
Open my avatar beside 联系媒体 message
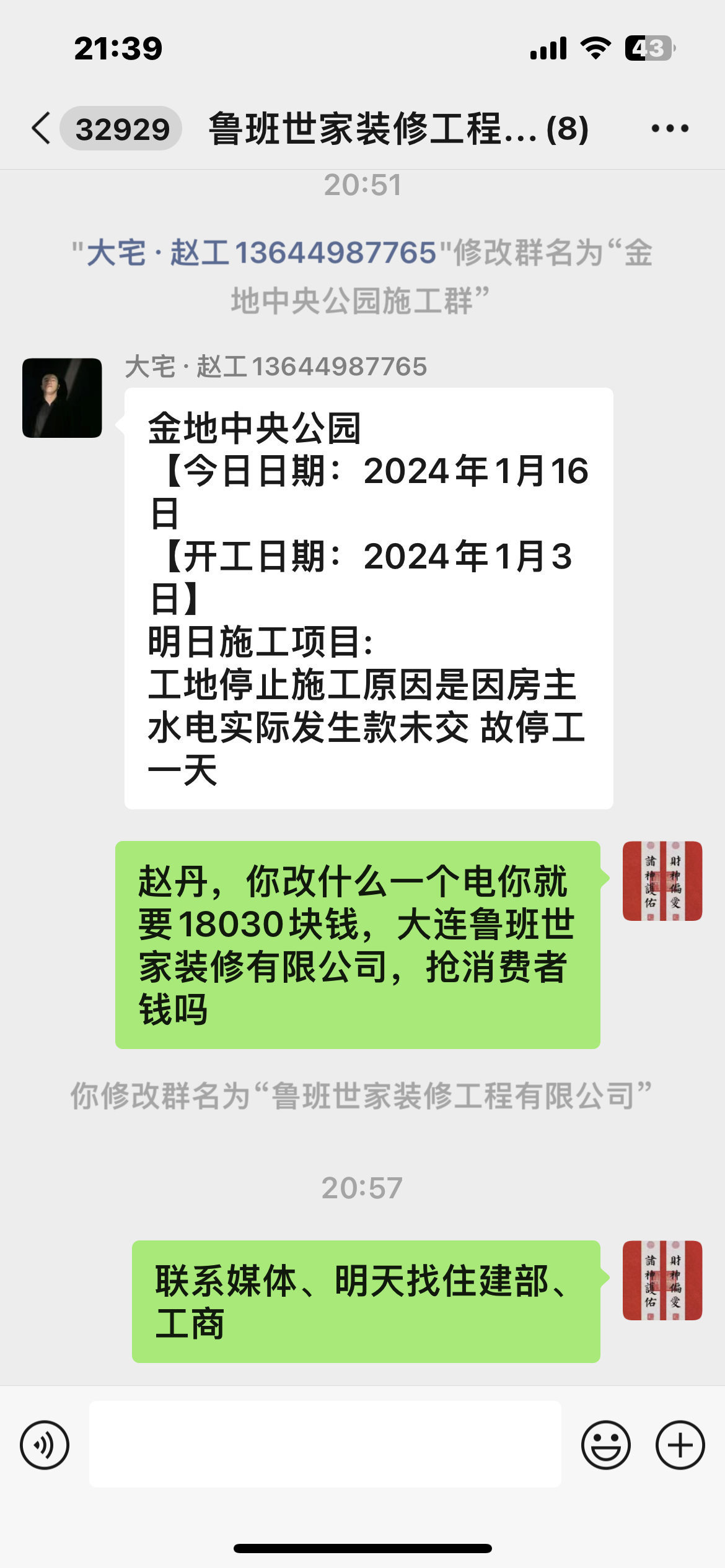[x=662, y=1280]
